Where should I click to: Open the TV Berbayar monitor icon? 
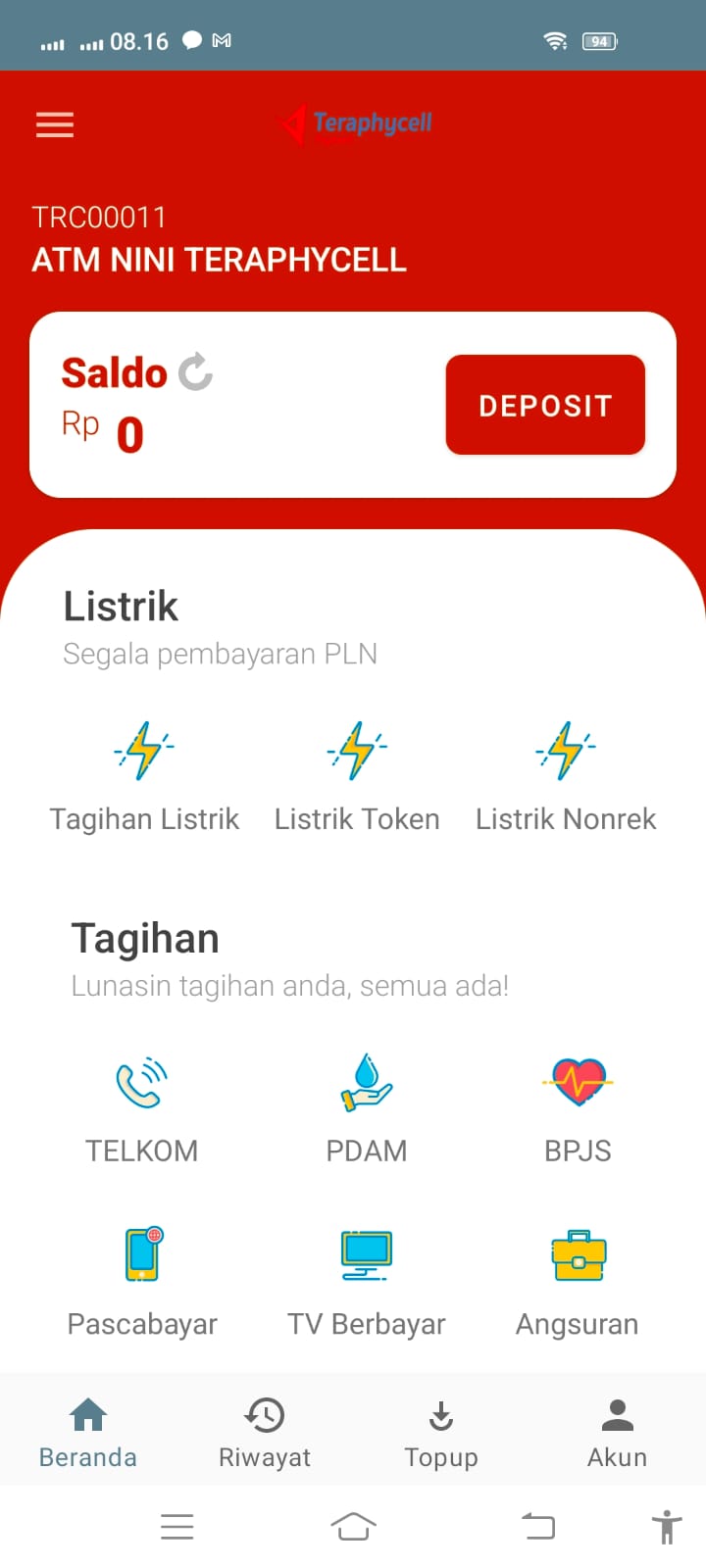point(366,1255)
